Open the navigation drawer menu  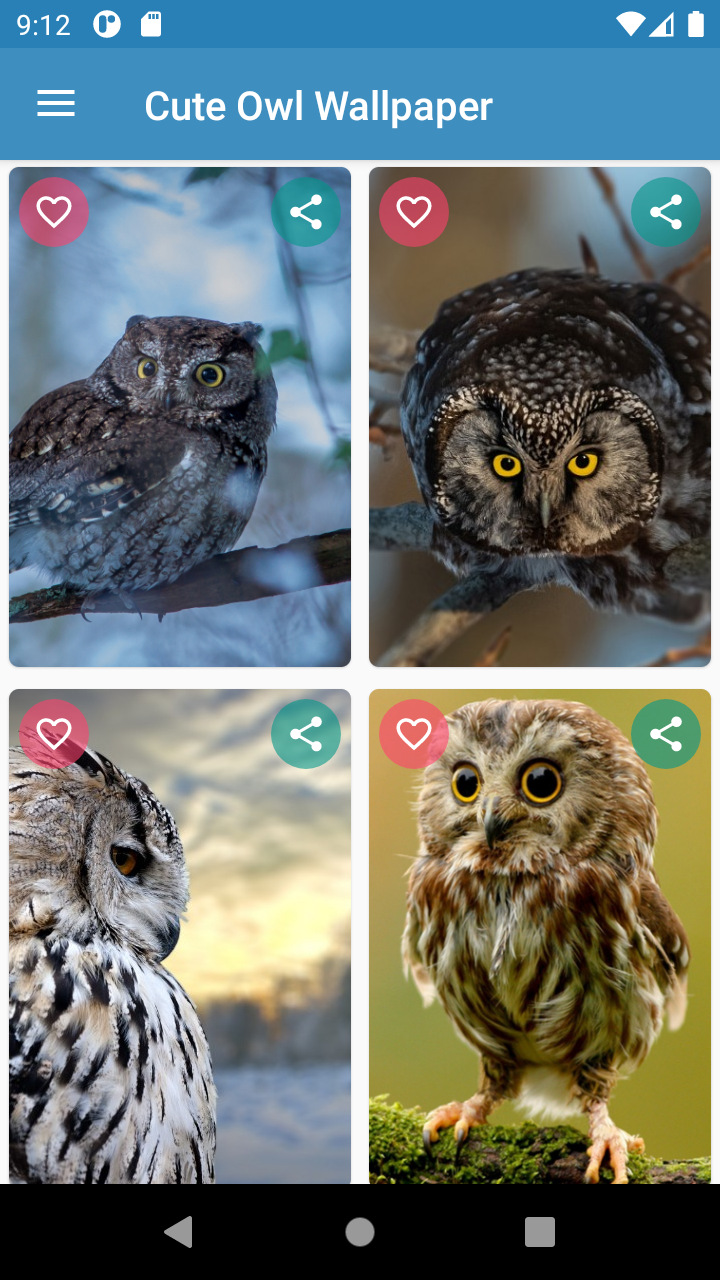[x=55, y=104]
